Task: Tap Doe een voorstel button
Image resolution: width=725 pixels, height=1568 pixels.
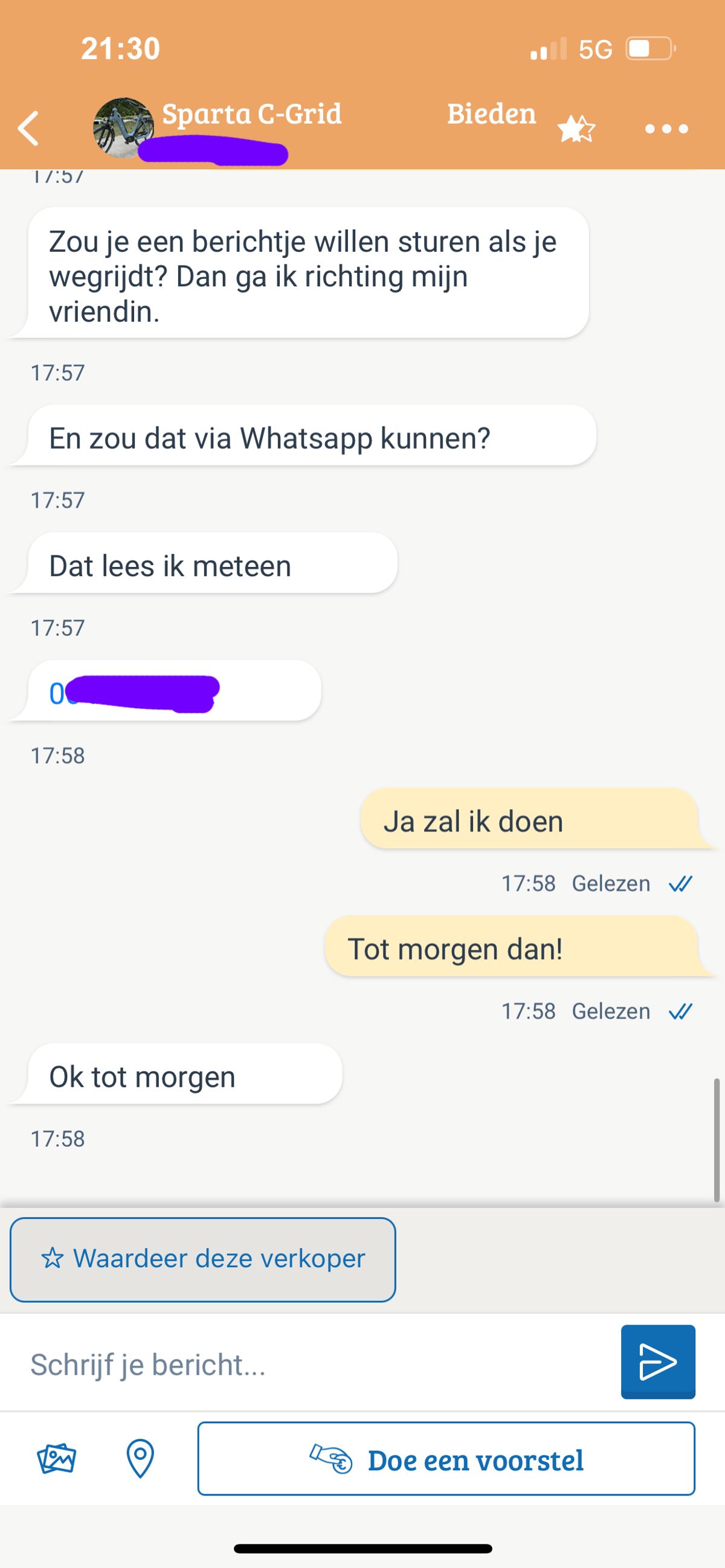Action: point(446,1459)
